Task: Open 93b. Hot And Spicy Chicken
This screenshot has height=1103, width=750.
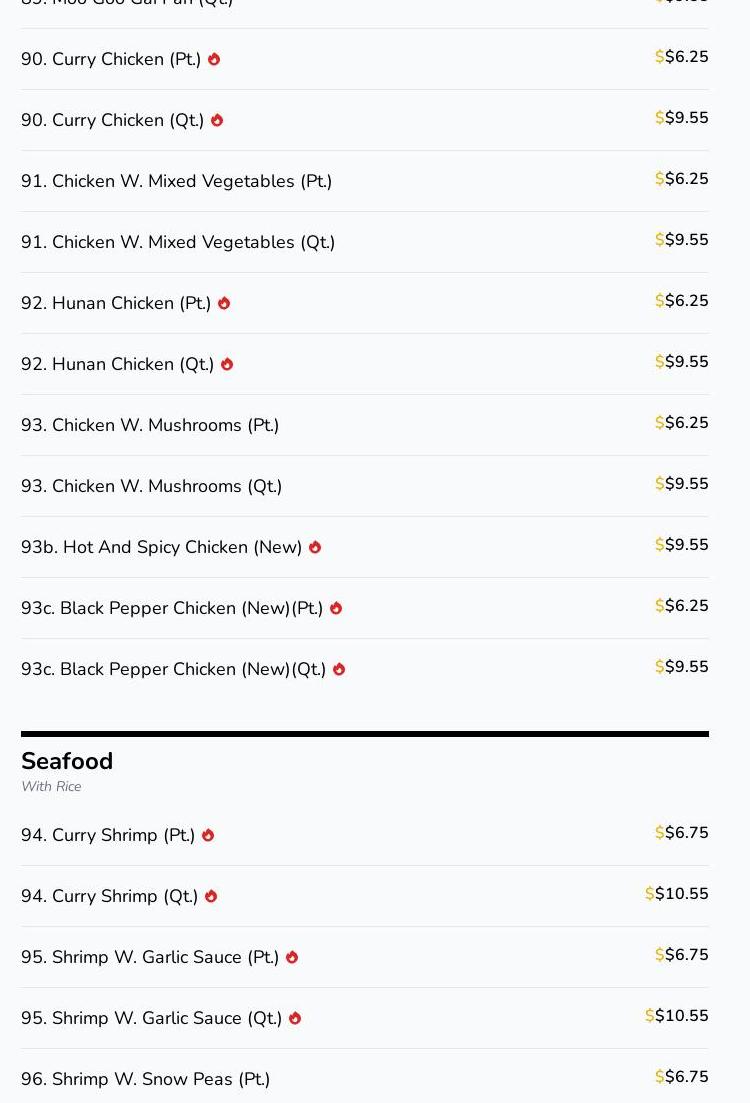Action: point(161,547)
